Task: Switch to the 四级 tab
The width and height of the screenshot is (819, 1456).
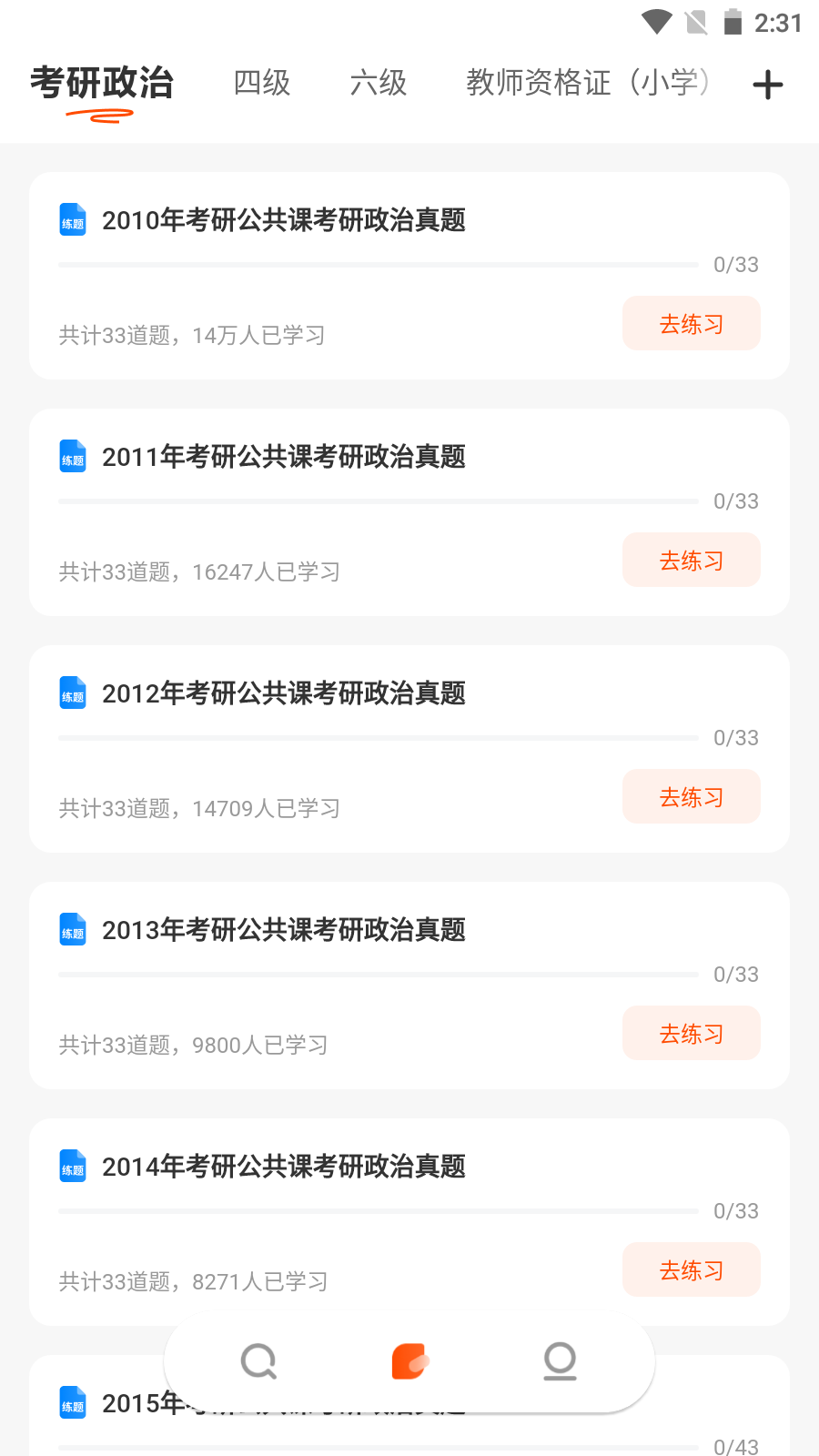Action: [x=262, y=83]
